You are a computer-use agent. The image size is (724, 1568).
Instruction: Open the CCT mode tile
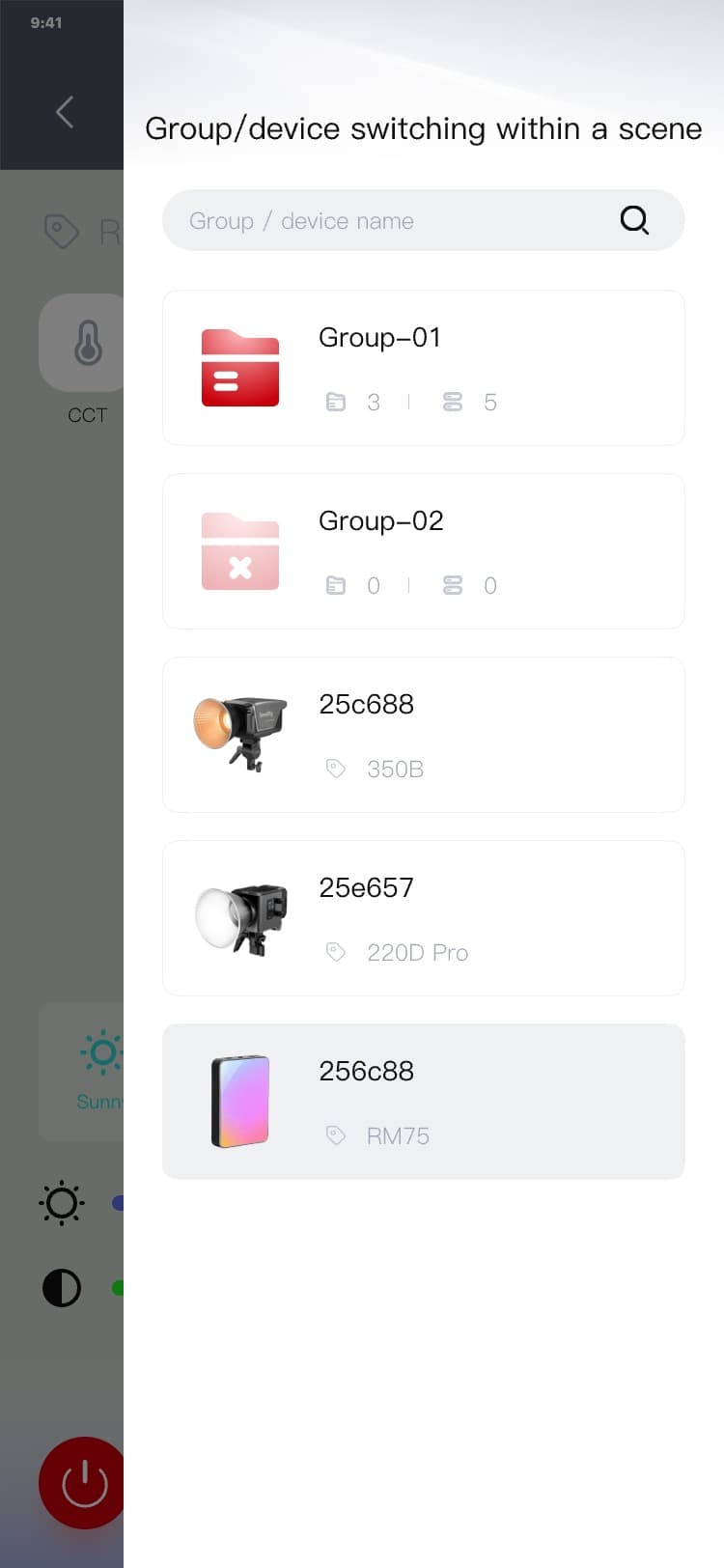(84, 344)
